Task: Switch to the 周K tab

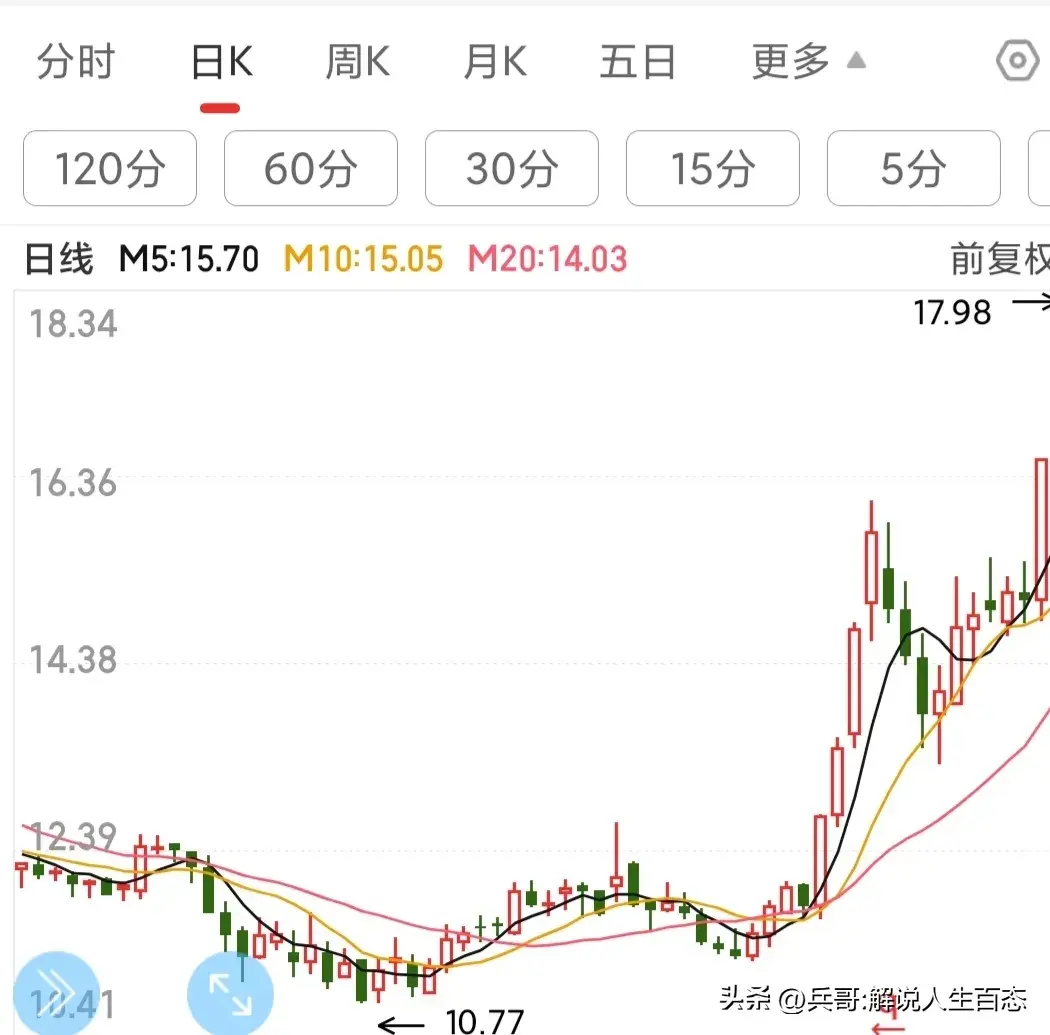Action: pos(357,63)
